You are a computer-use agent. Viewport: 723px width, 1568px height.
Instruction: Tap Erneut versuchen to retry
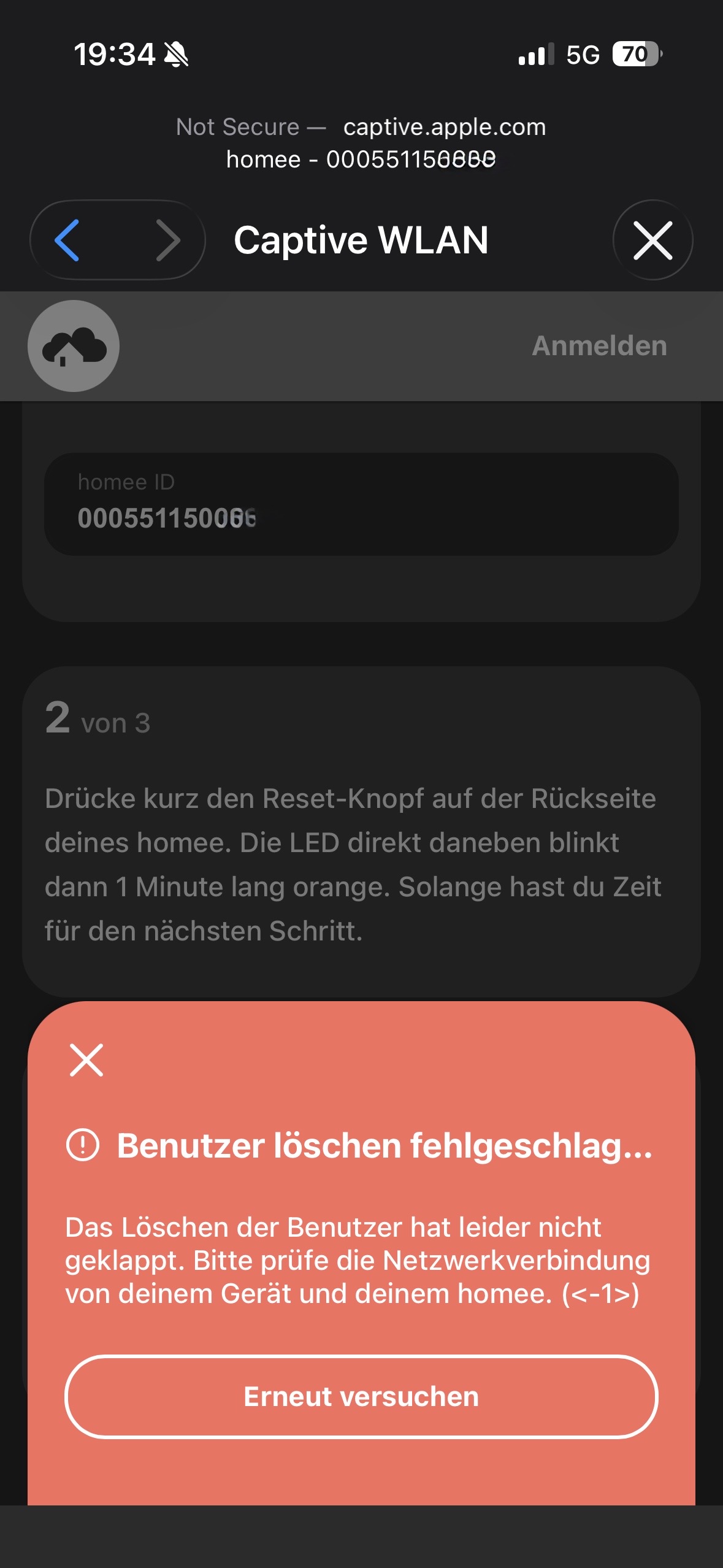[361, 1397]
